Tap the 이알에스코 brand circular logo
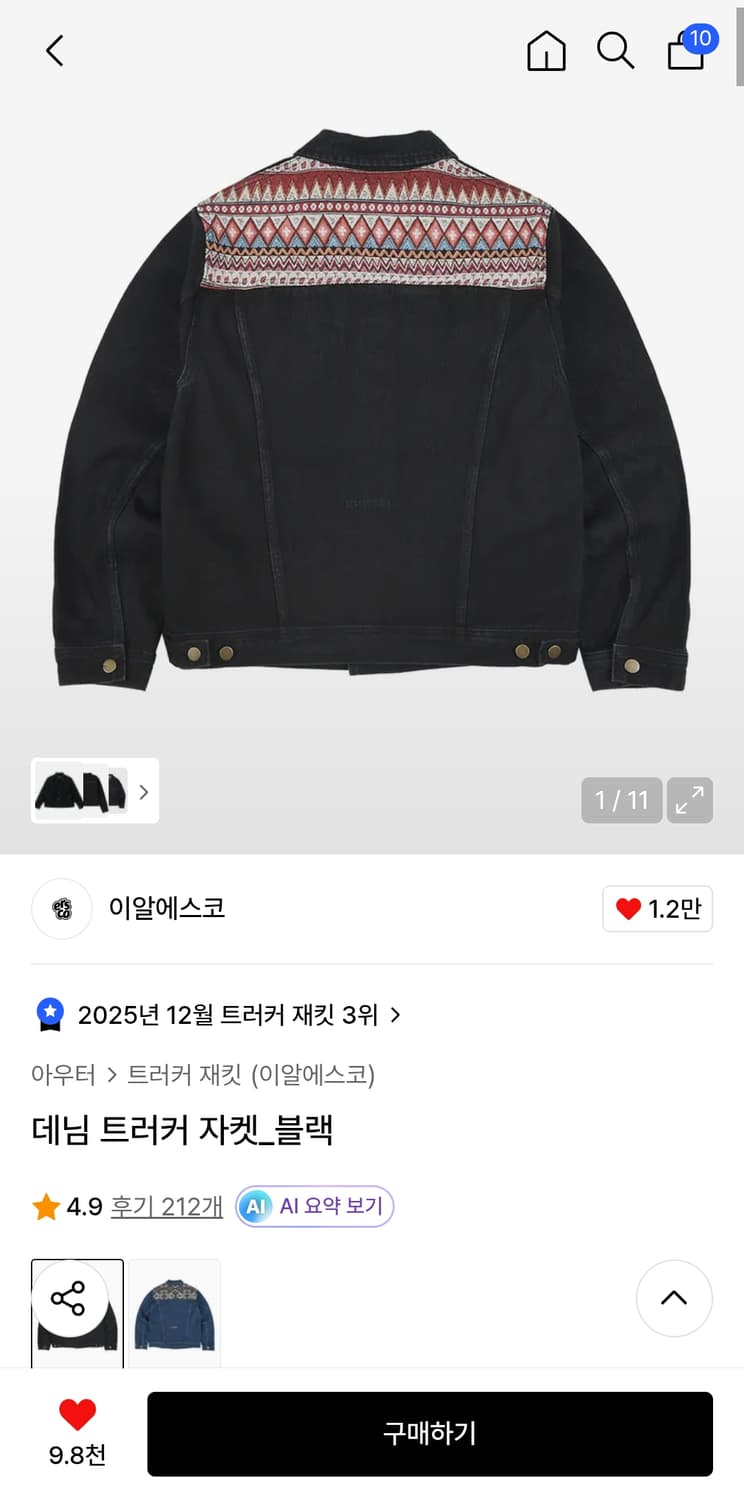The image size is (744, 1500). click(x=62, y=909)
